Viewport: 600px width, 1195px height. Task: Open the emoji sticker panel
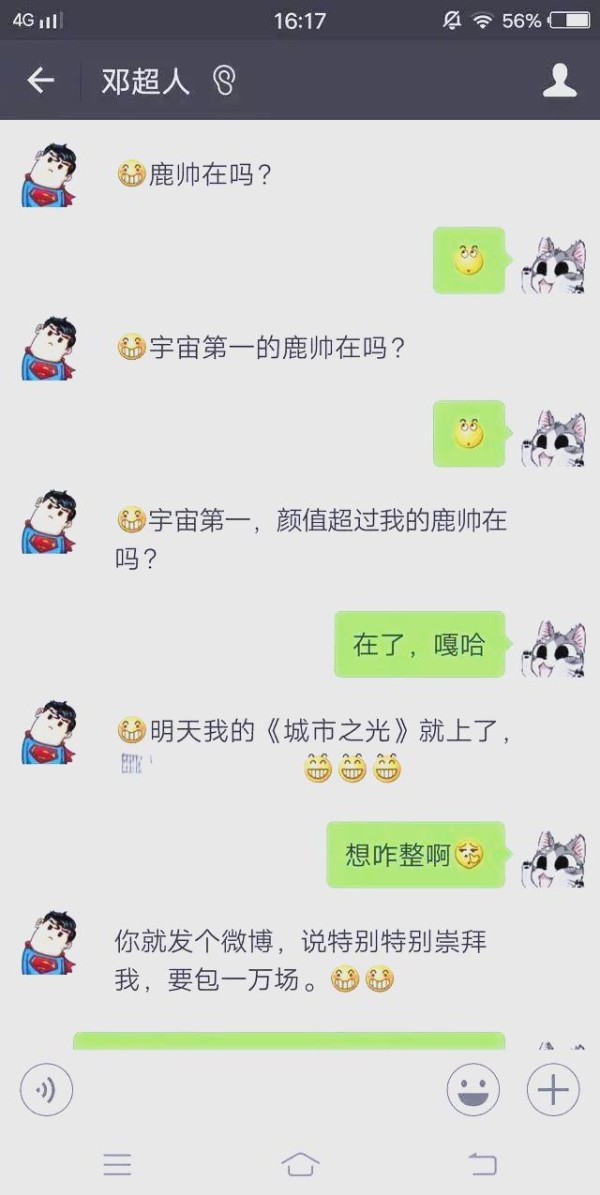click(473, 1090)
